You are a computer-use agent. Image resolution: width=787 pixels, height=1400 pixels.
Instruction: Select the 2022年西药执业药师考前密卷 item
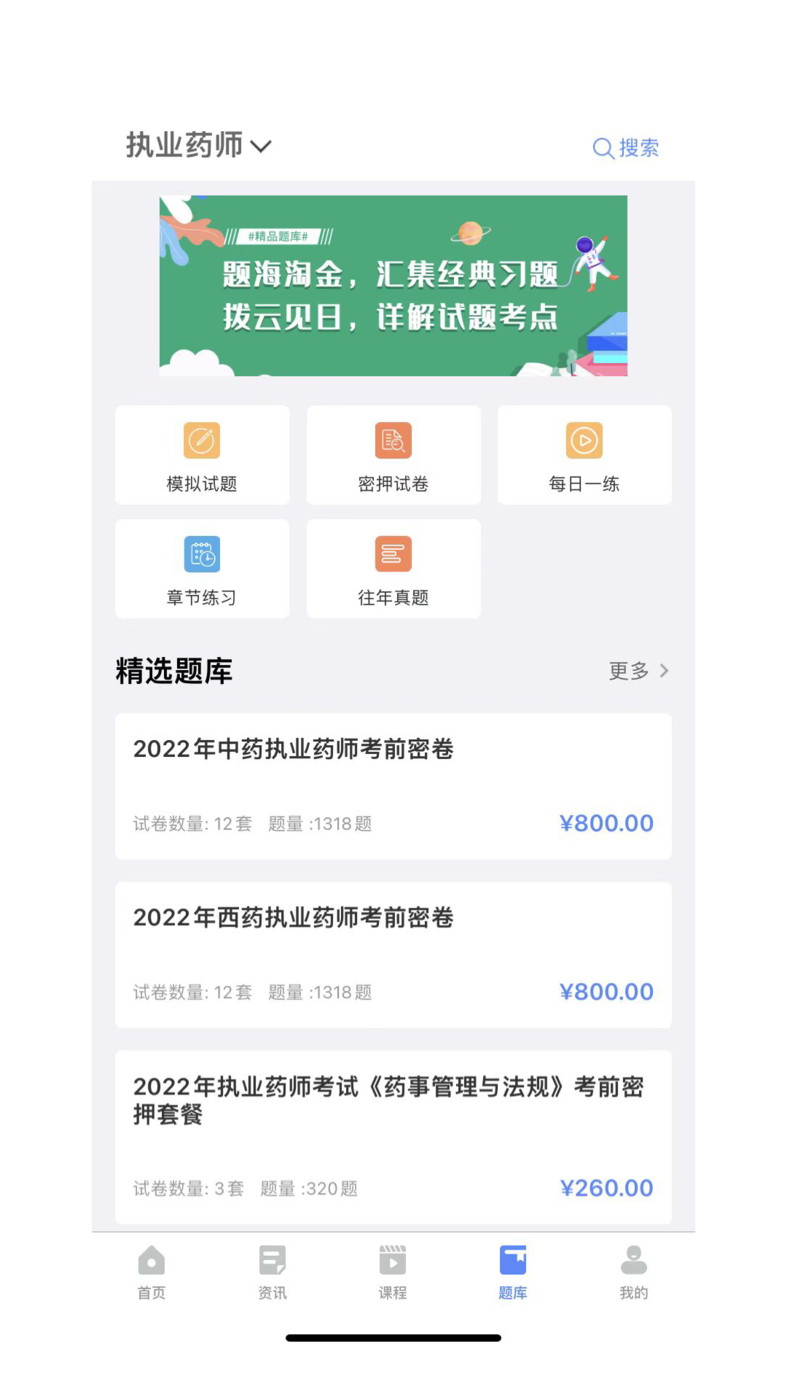(393, 954)
